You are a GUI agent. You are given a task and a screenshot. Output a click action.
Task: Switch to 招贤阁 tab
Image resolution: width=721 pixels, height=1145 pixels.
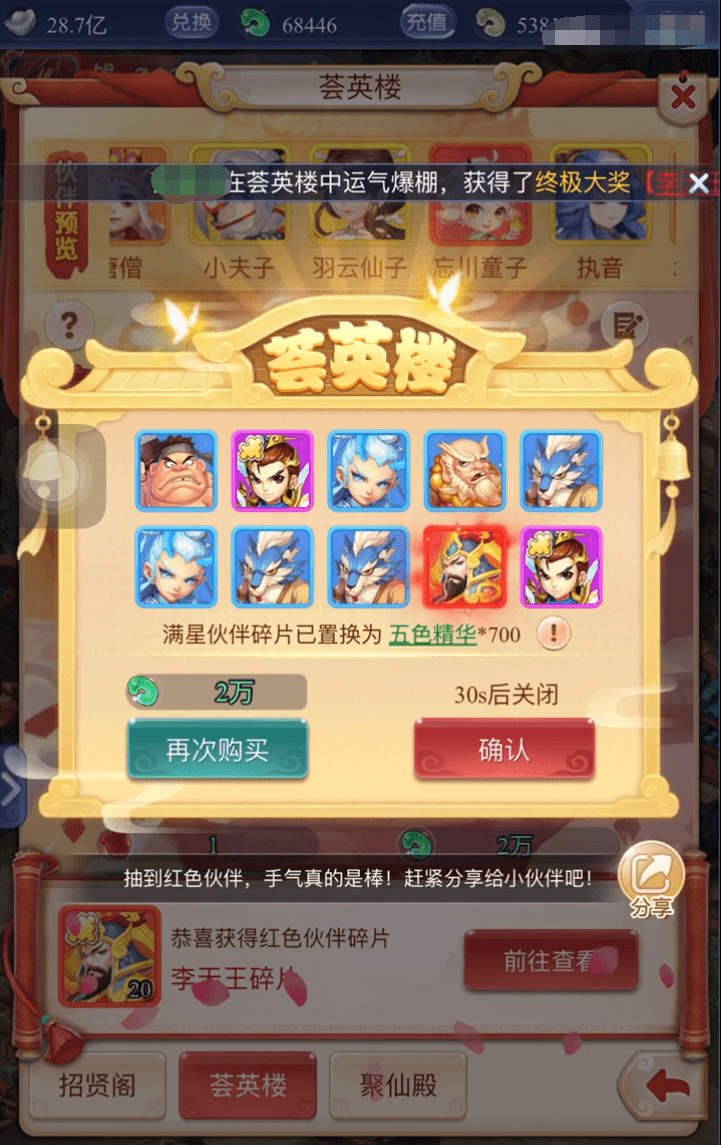[97, 1085]
